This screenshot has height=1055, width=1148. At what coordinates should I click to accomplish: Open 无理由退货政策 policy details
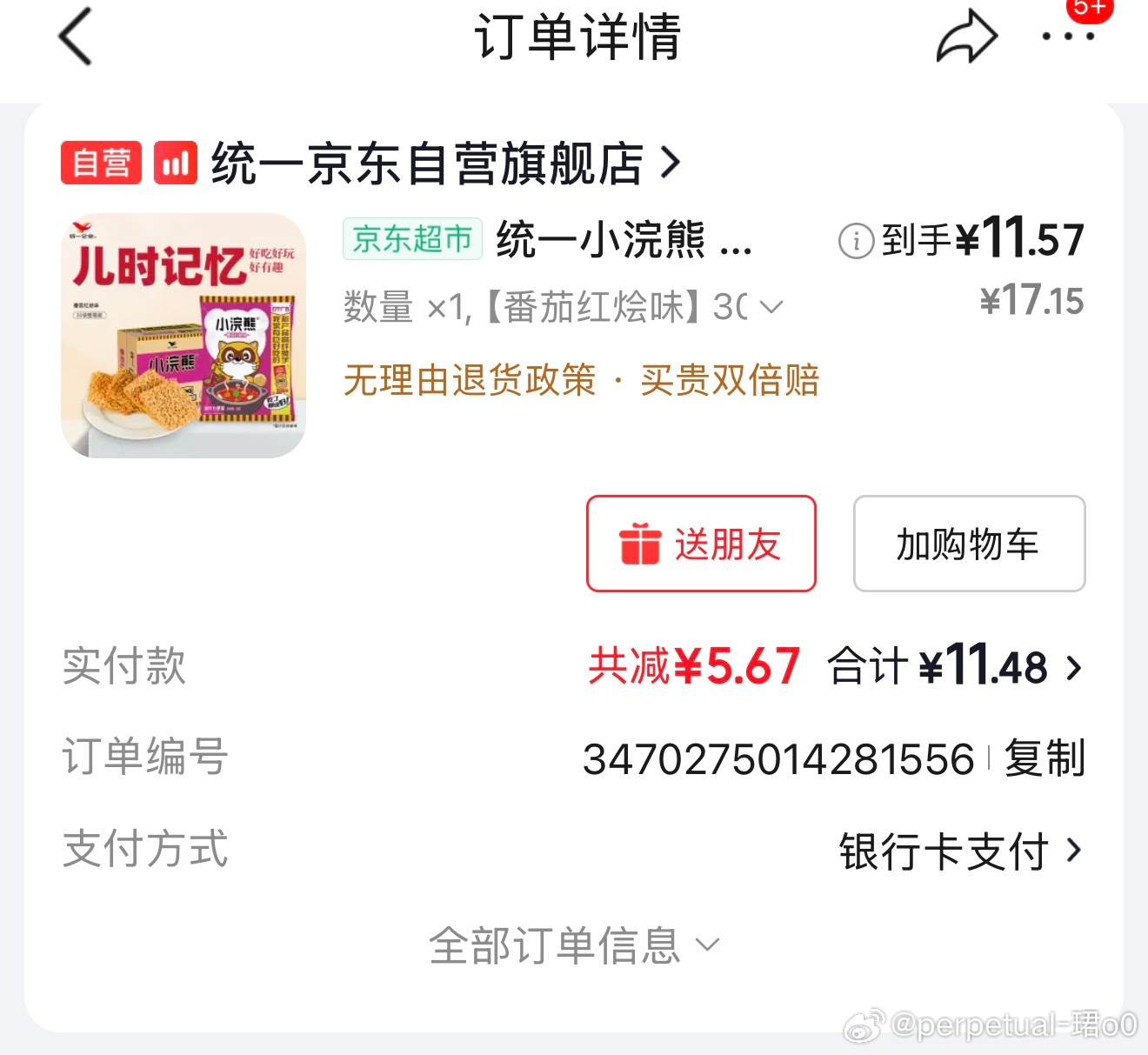[x=470, y=380]
